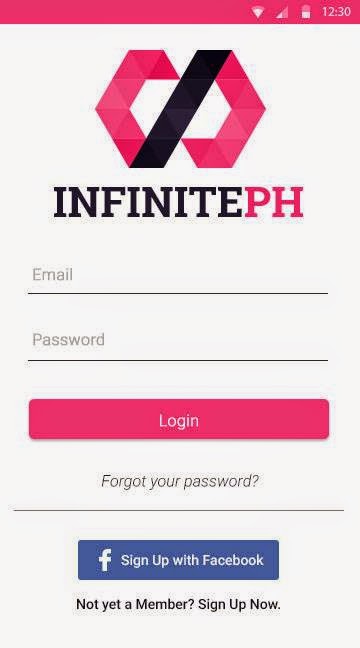Open the Forgot your password link

pos(180,481)
